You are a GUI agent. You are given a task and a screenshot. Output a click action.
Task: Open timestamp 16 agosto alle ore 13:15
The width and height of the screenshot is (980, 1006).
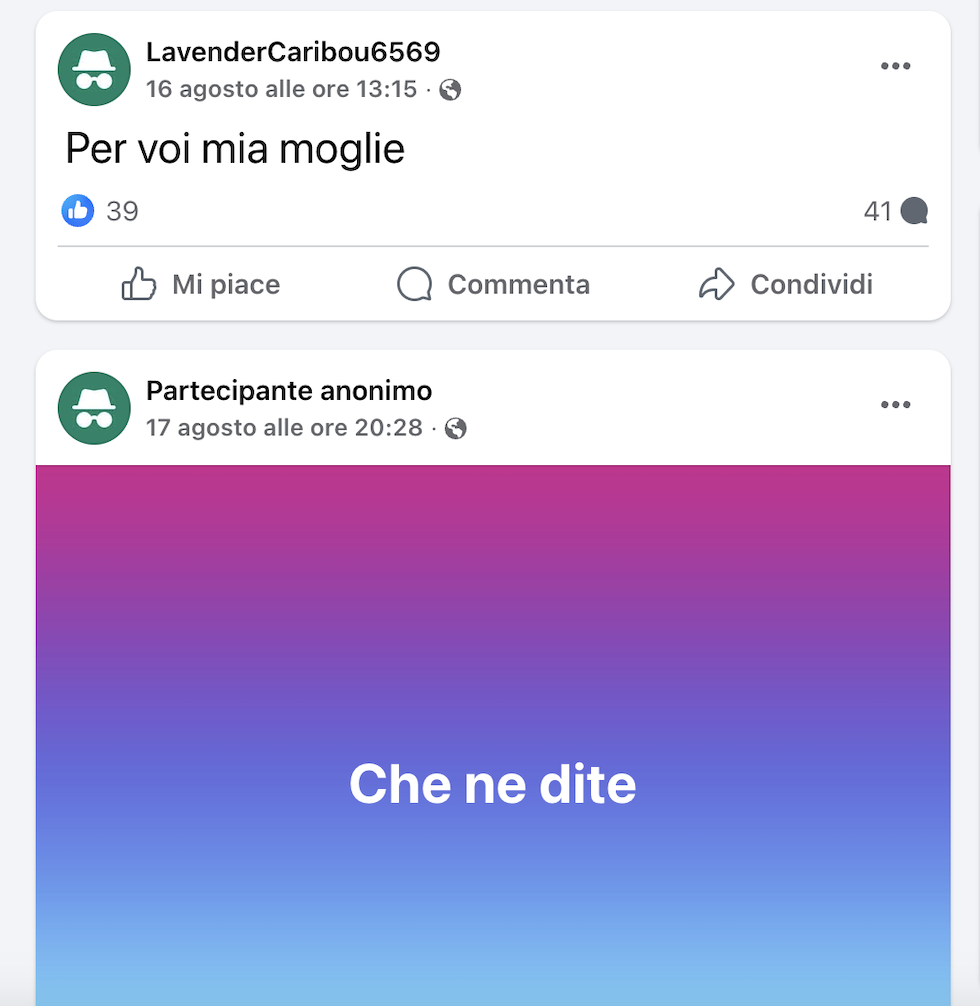coord(281,89)
